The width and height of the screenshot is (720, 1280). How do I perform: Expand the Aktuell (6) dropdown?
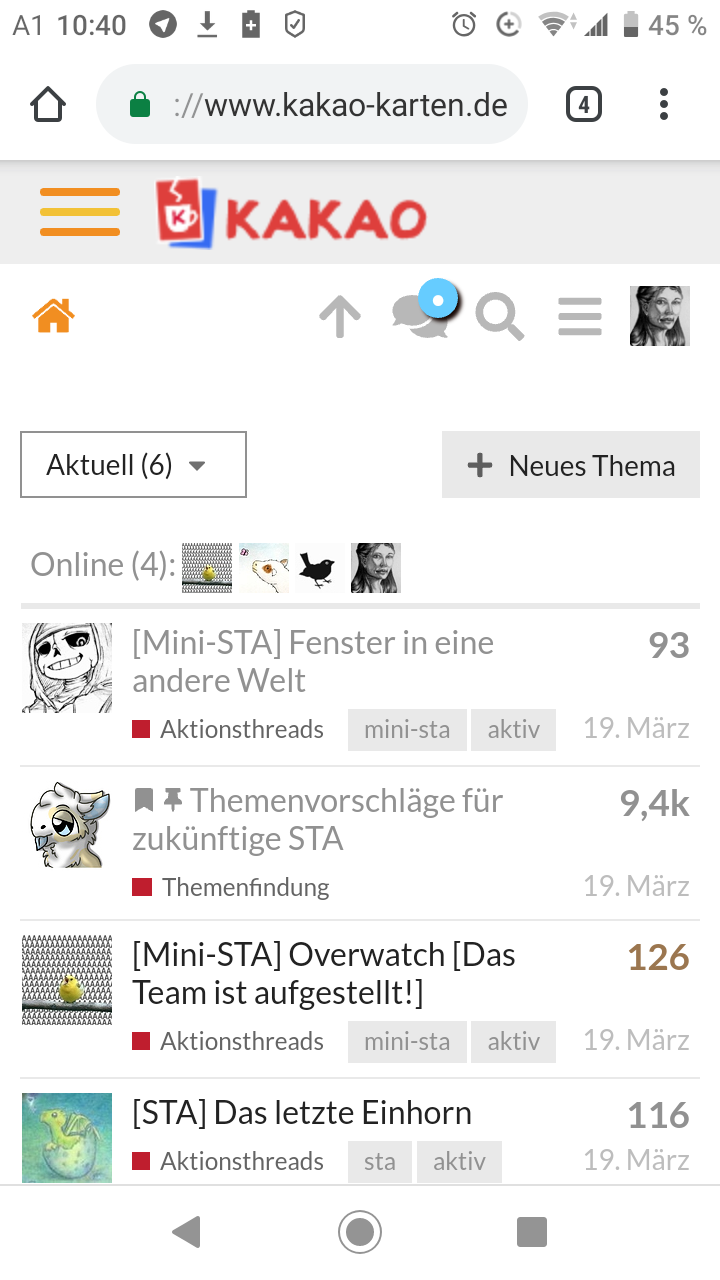click(x=133, y=465)
